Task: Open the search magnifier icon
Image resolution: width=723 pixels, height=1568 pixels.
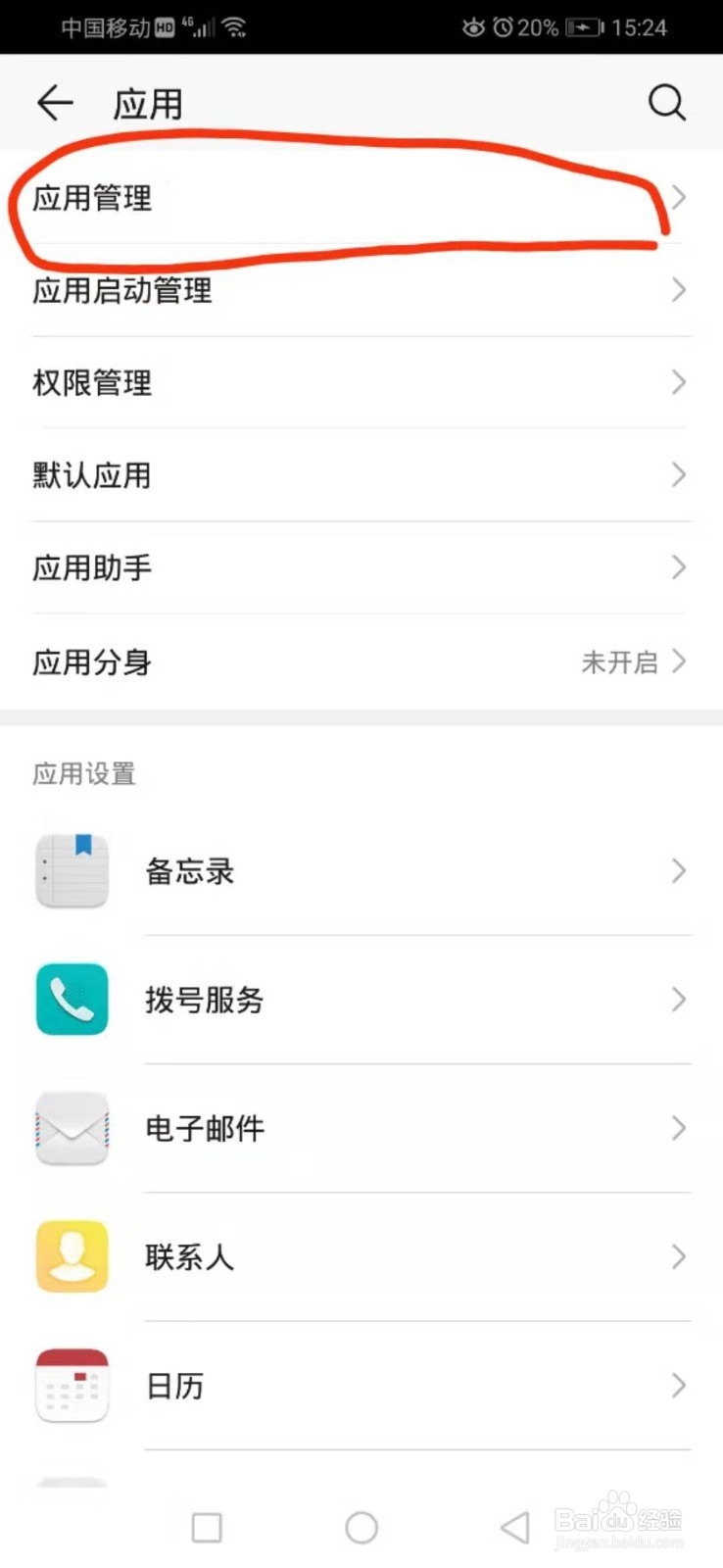Action: pyautogui.click(x=667, y=102)
